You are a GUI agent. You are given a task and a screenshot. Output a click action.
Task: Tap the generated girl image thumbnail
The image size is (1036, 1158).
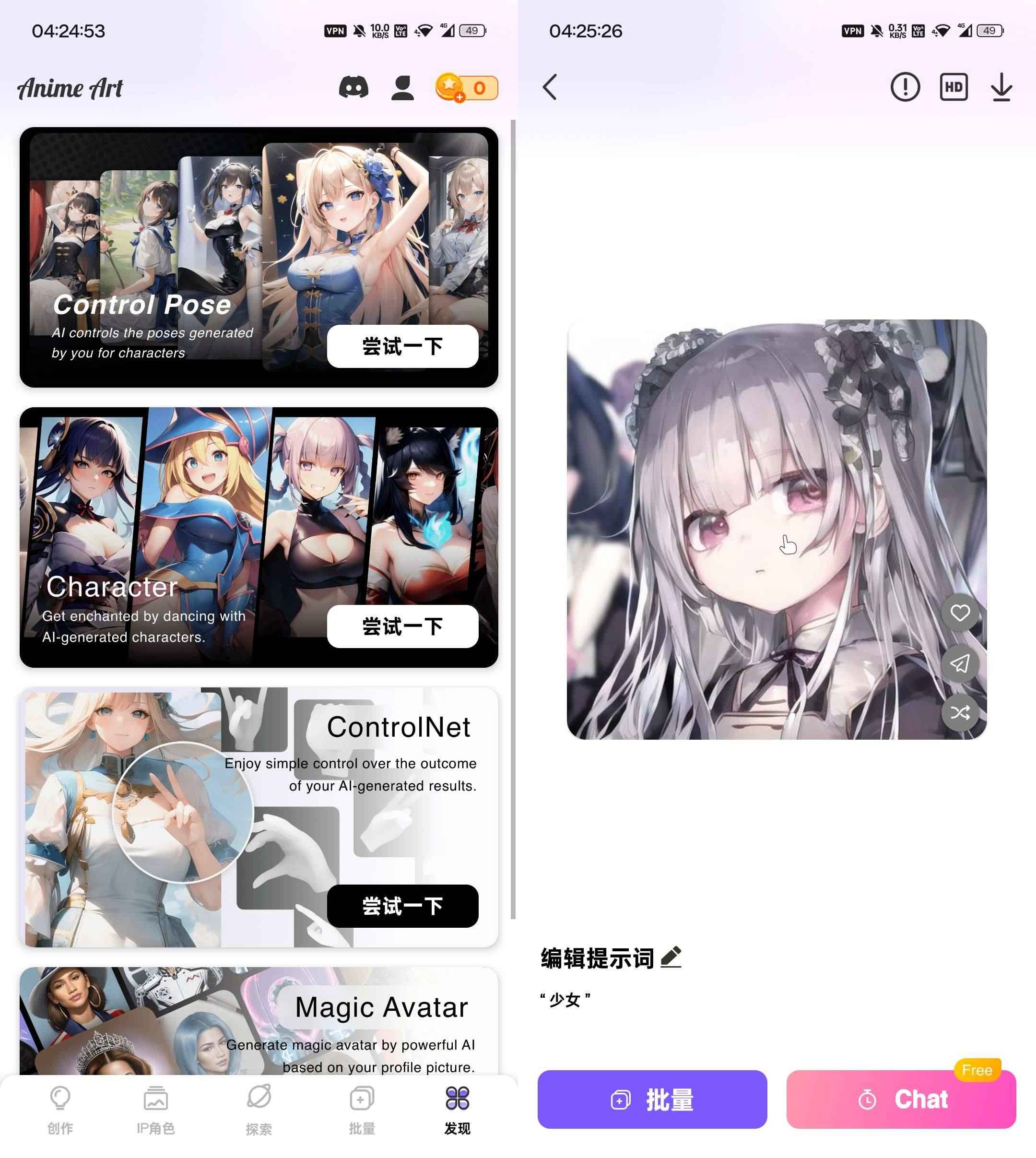[774, 530]
